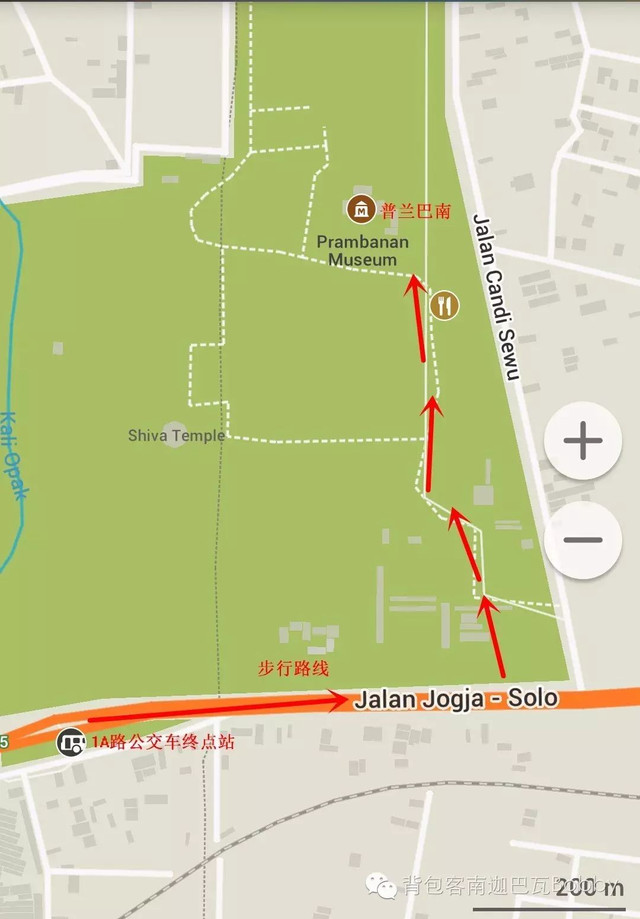Select the Shiva Temple marker
The height and width of the screenshot is (919, 640).
pyautogui.click(x=174, y=434)
